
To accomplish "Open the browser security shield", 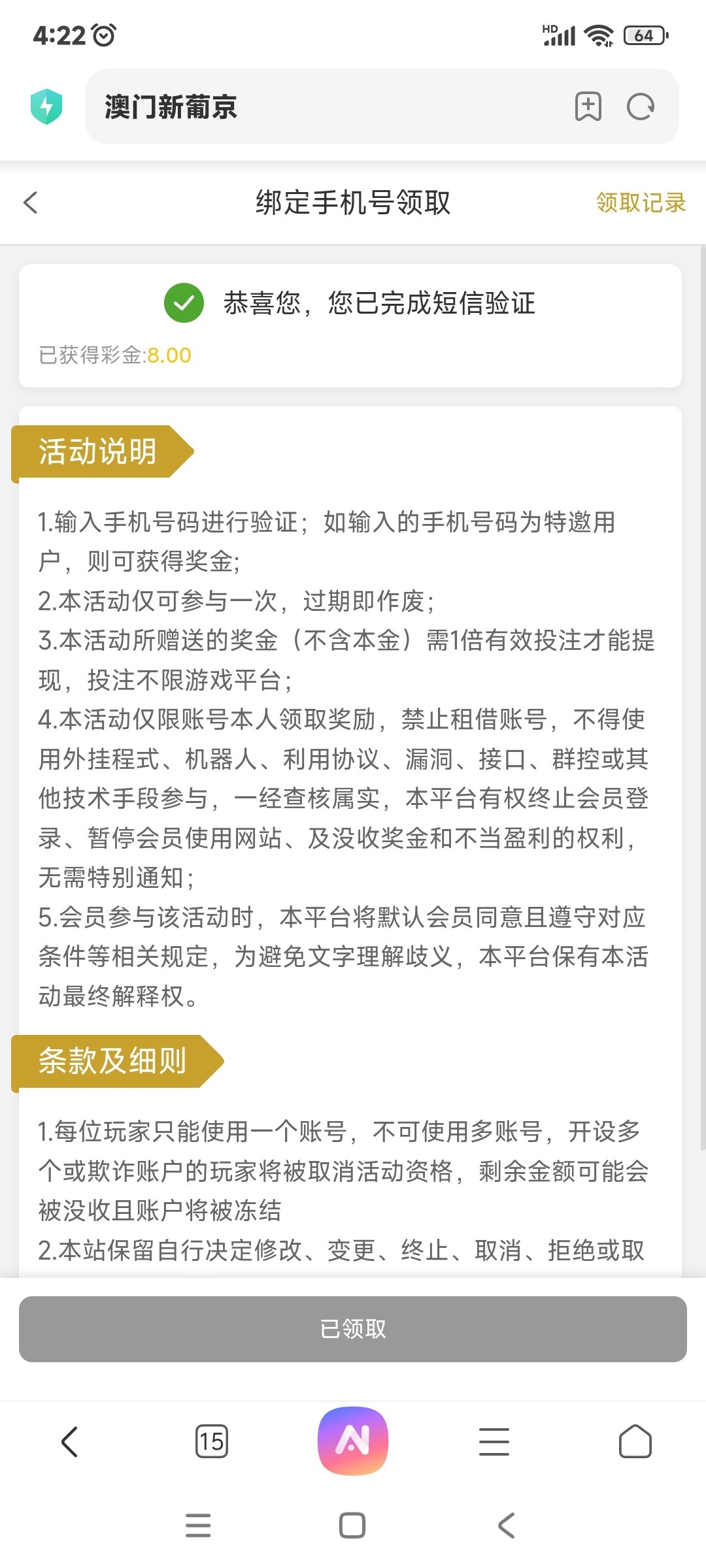I will pos(46,106).
